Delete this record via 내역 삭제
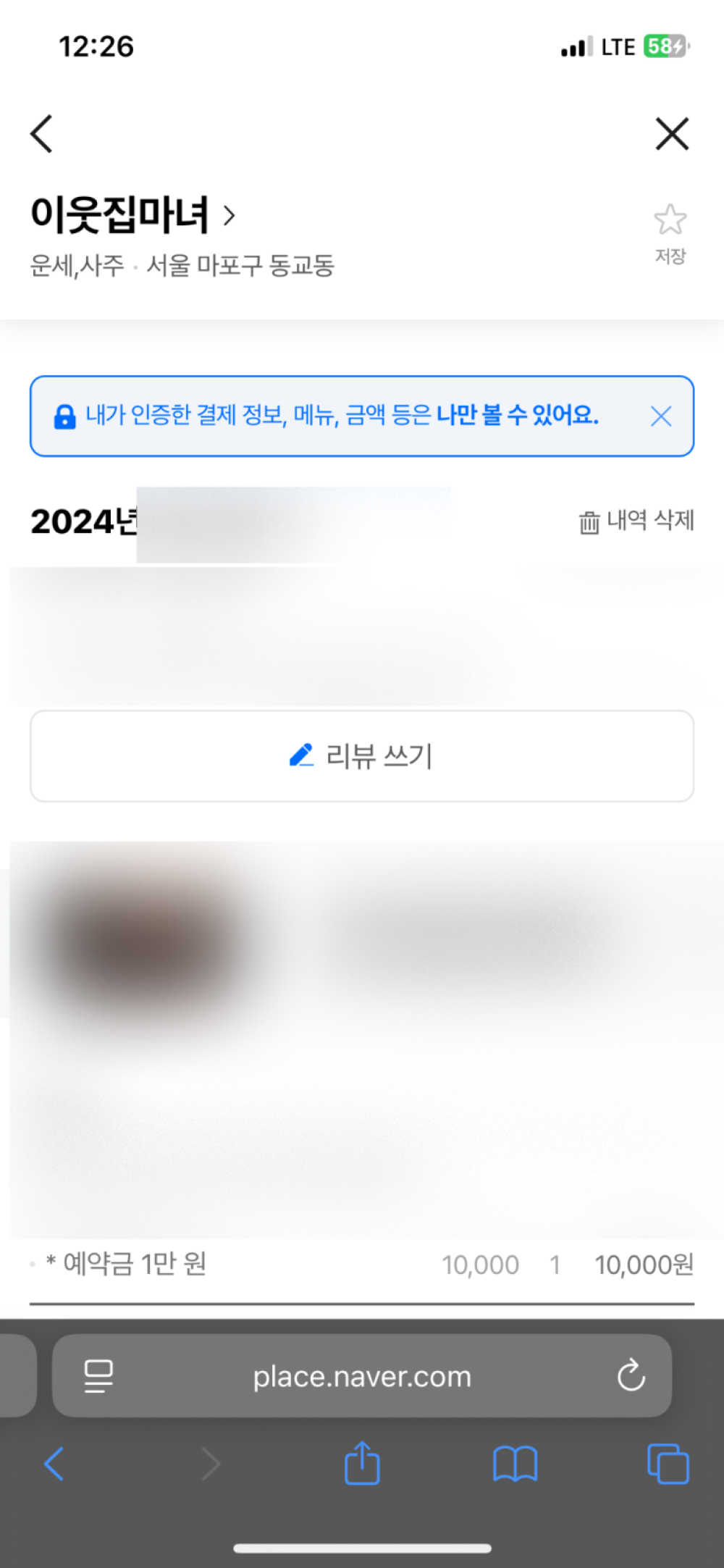This screenshot has height=1568, width=724. 636,521
